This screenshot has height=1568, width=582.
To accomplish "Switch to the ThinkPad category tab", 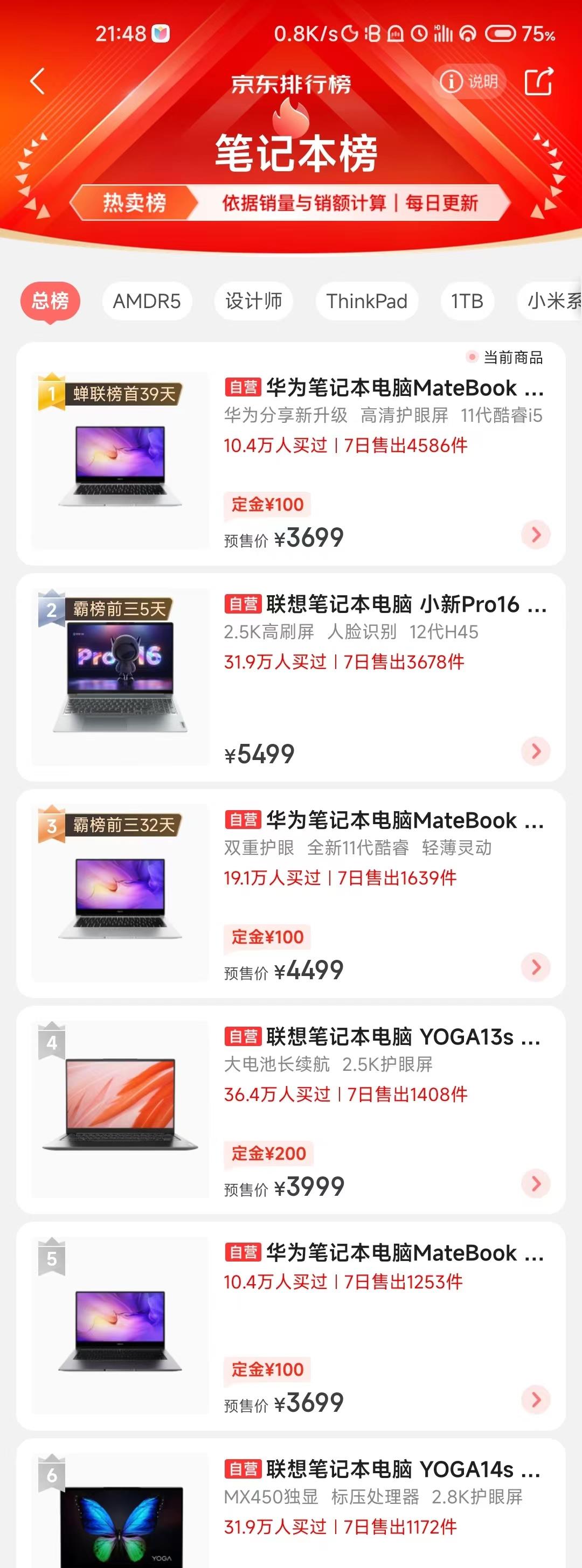I will pyautogui.click(x=368, y=301).
